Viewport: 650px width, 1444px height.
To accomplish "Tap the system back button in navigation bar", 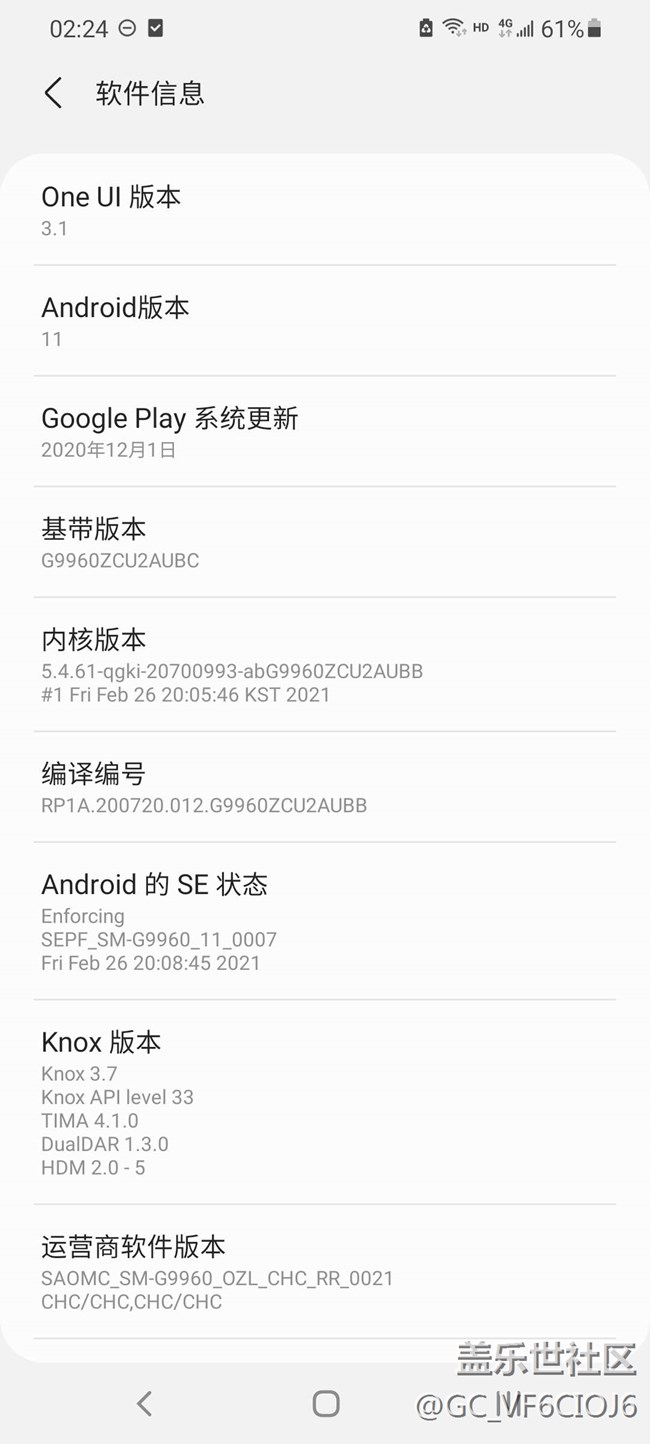I will (144, 1404).
